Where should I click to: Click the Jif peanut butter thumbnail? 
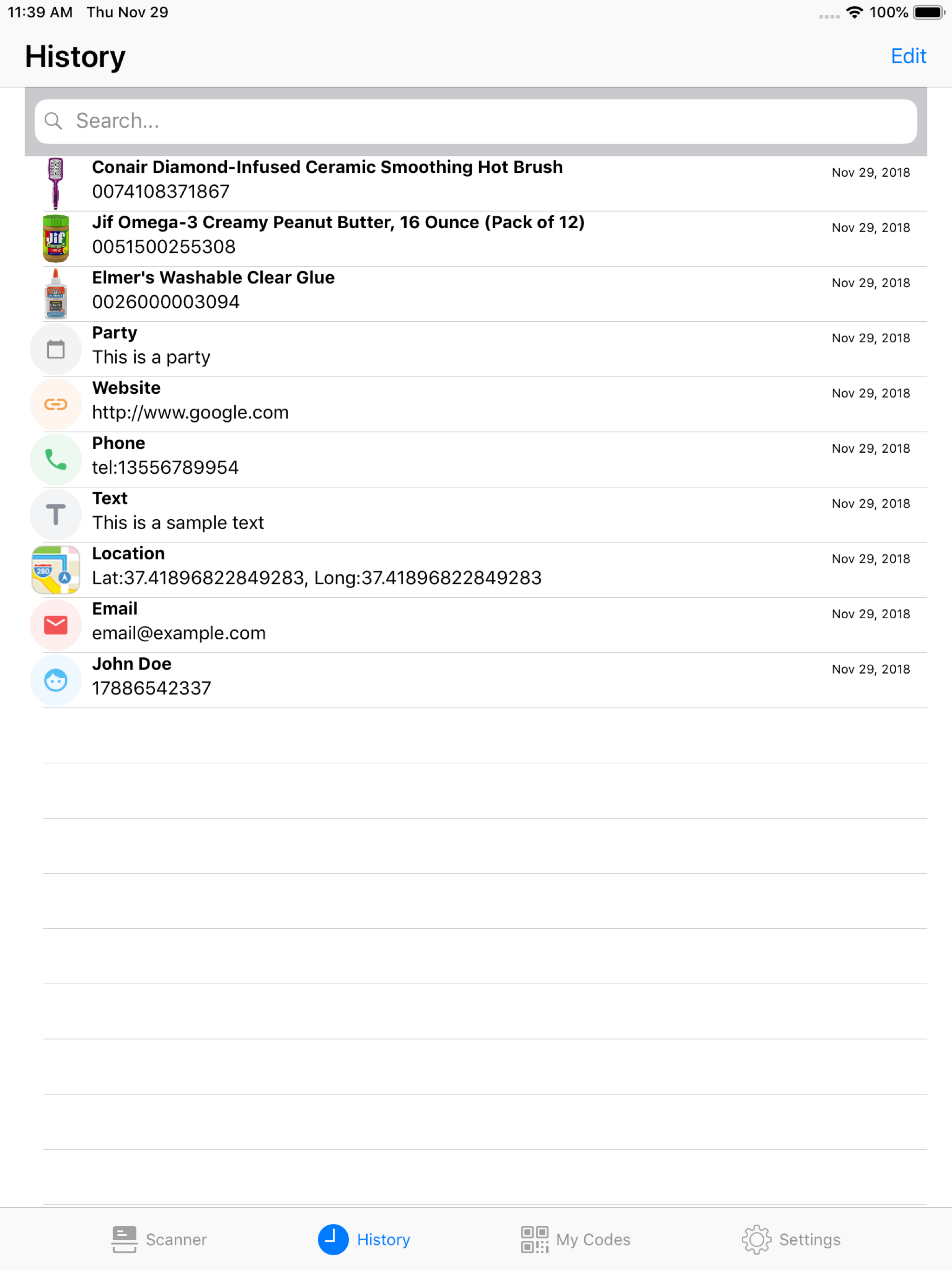pos(55,238)
